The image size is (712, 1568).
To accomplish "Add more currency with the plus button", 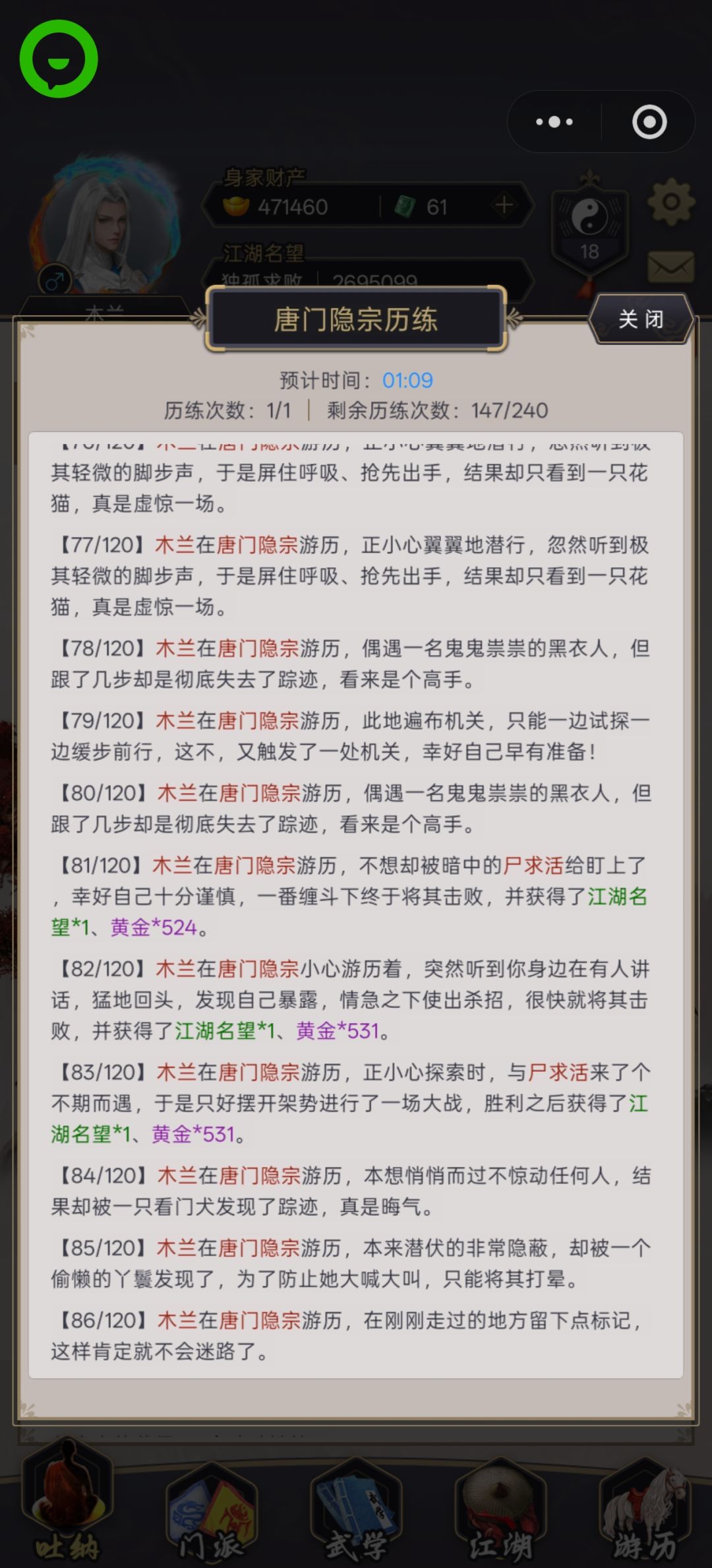I will pos(504,206).
